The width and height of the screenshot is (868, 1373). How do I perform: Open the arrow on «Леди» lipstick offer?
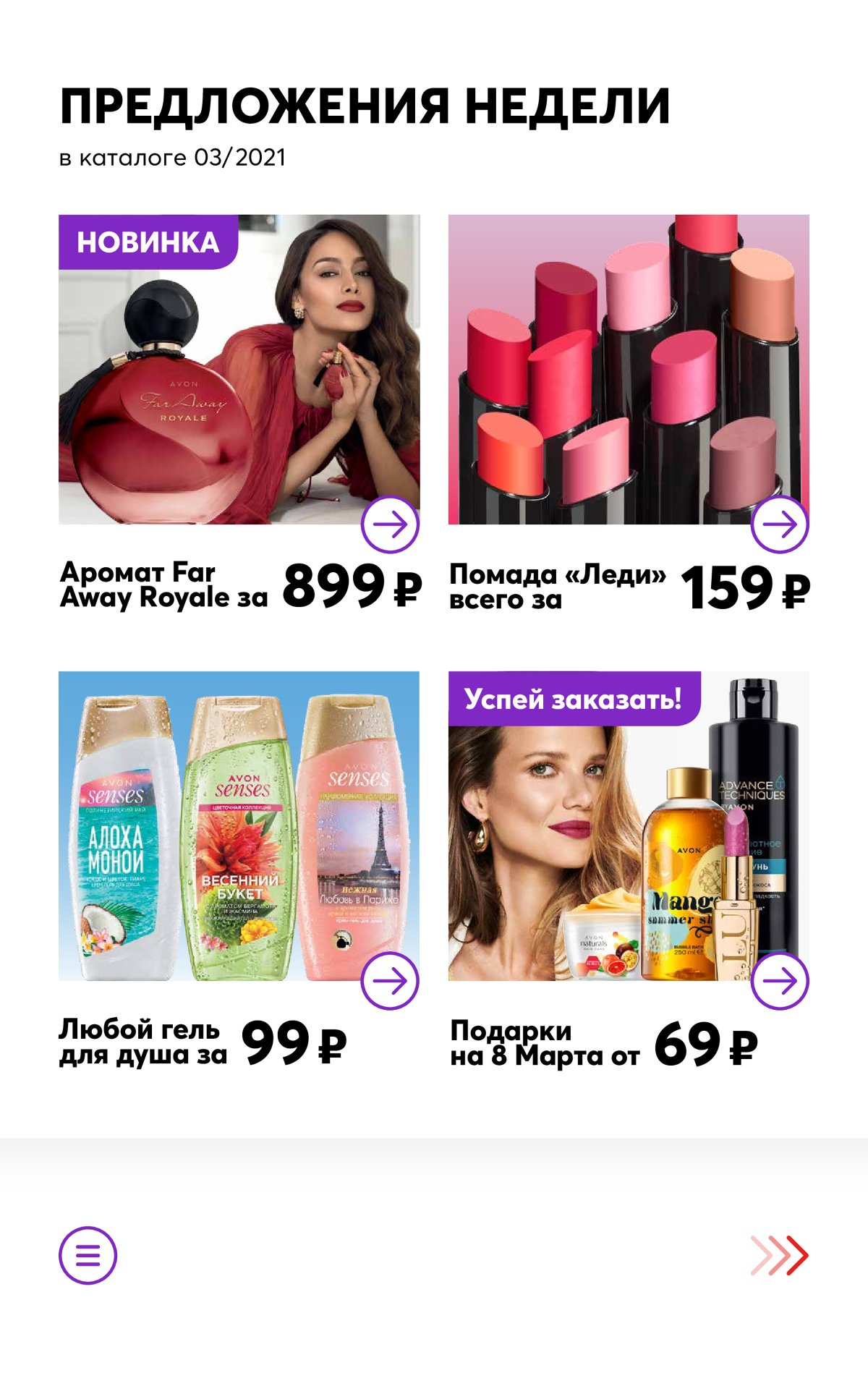[x=780, y=524]
